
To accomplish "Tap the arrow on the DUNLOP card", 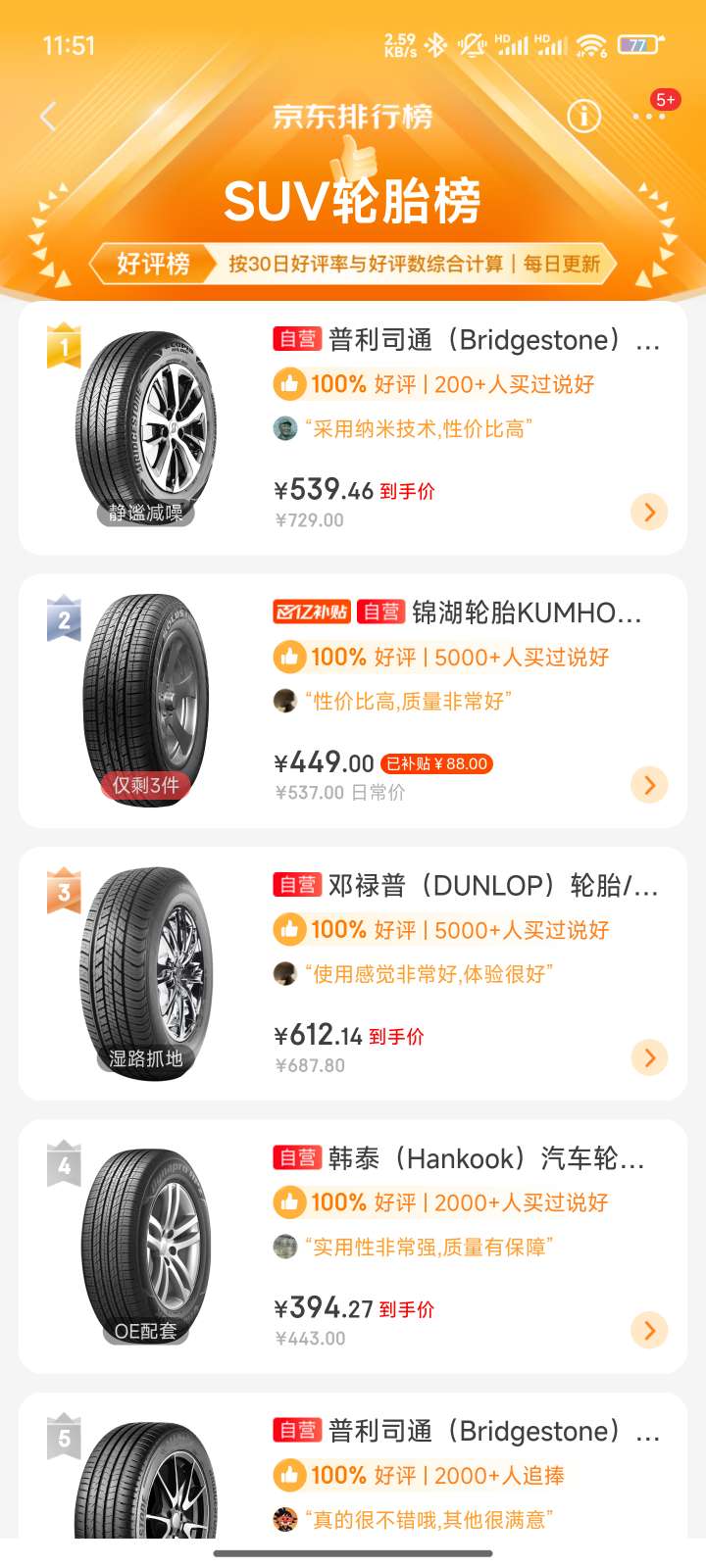I will pos(649,1056).
